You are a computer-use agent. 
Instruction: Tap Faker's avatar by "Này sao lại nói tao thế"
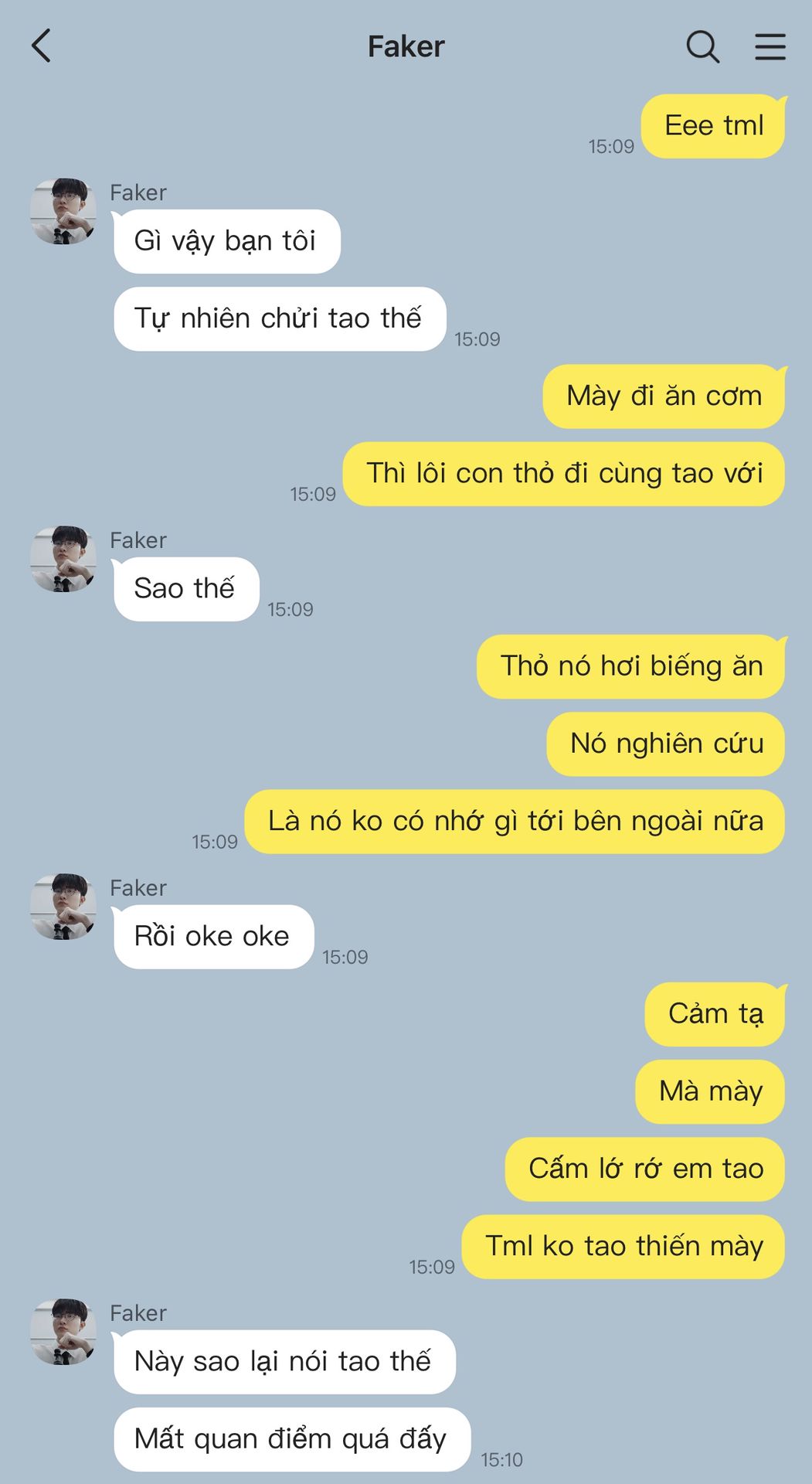point(63,1332)
